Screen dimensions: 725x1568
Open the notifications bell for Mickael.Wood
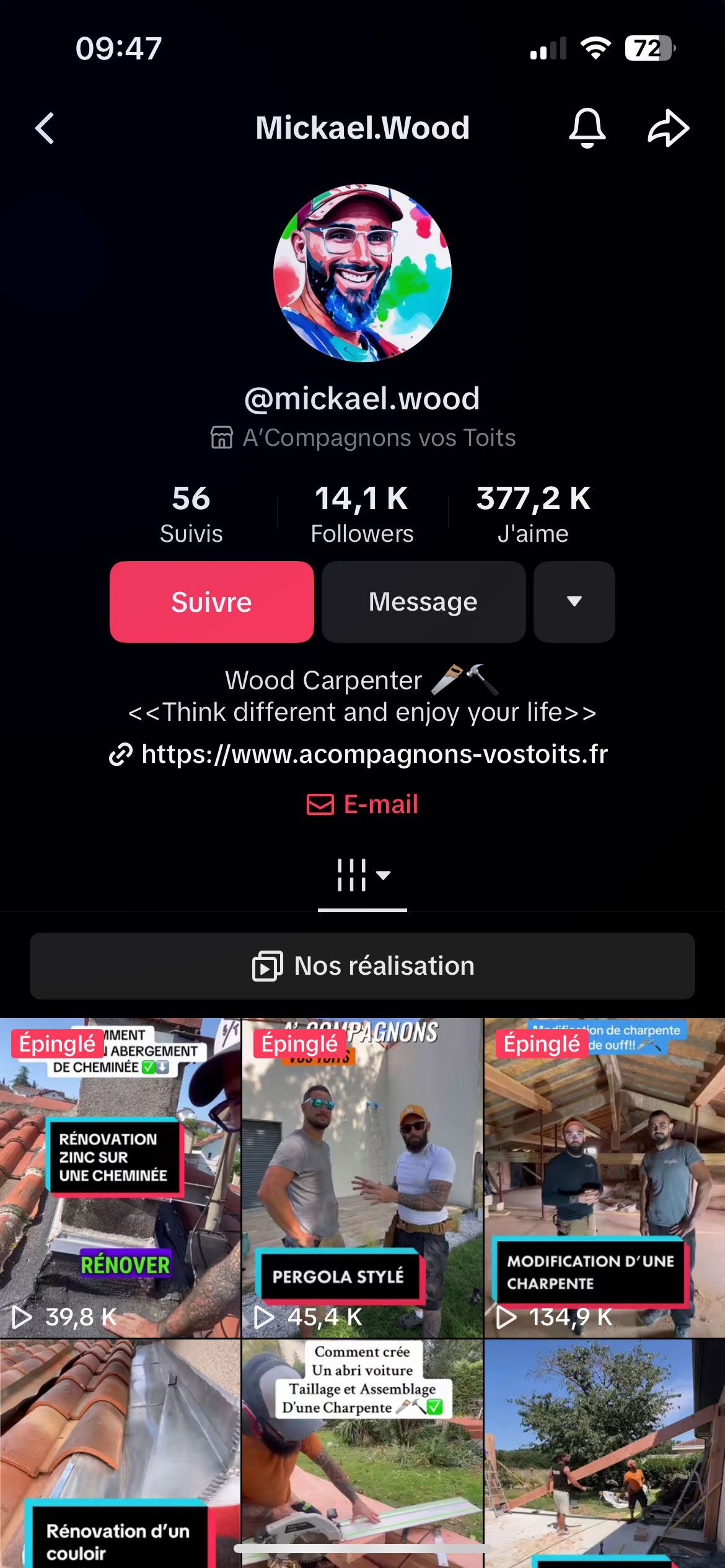coord(586,128)
